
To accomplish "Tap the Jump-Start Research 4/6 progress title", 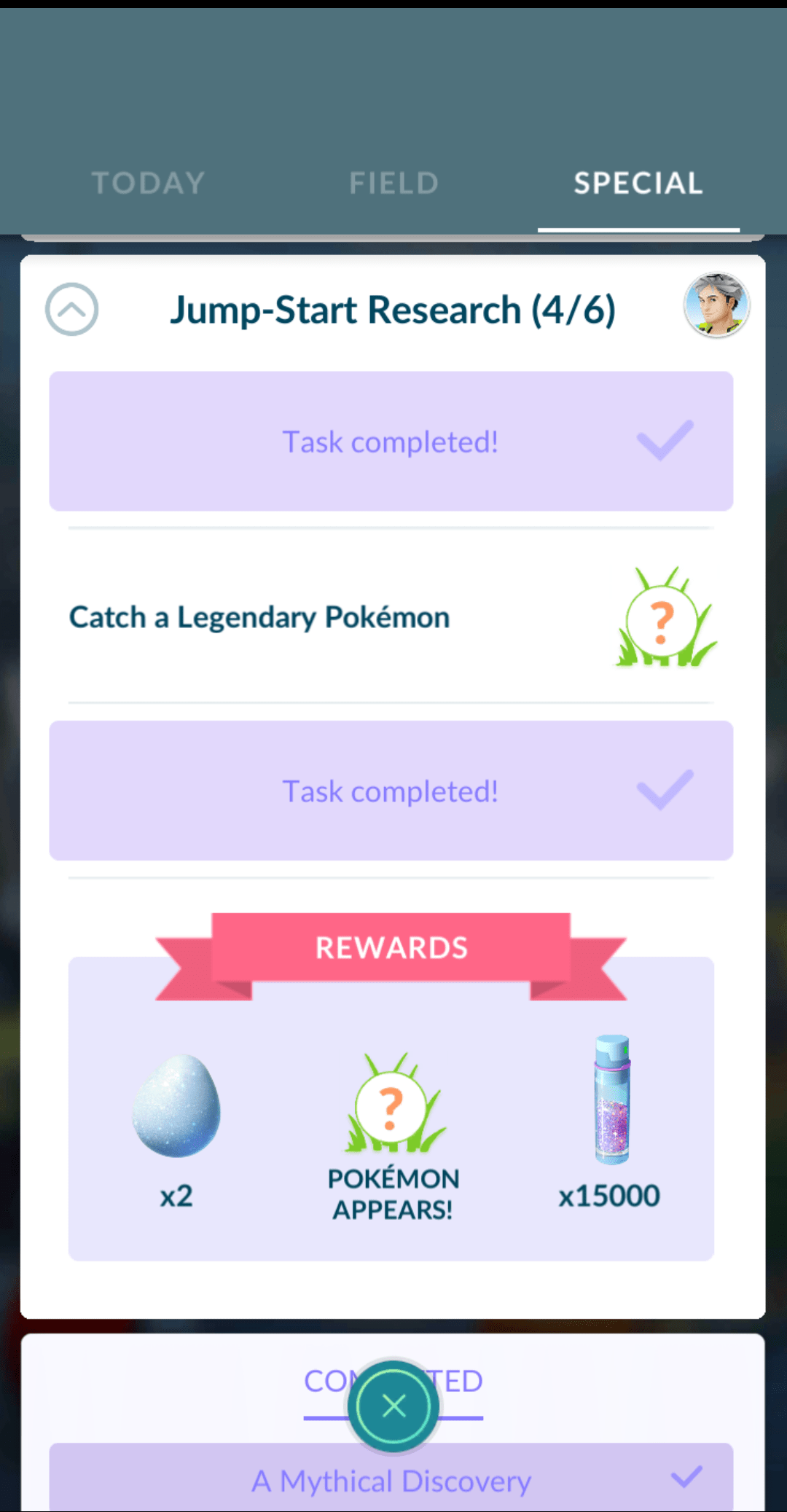I will click(393, 309).
